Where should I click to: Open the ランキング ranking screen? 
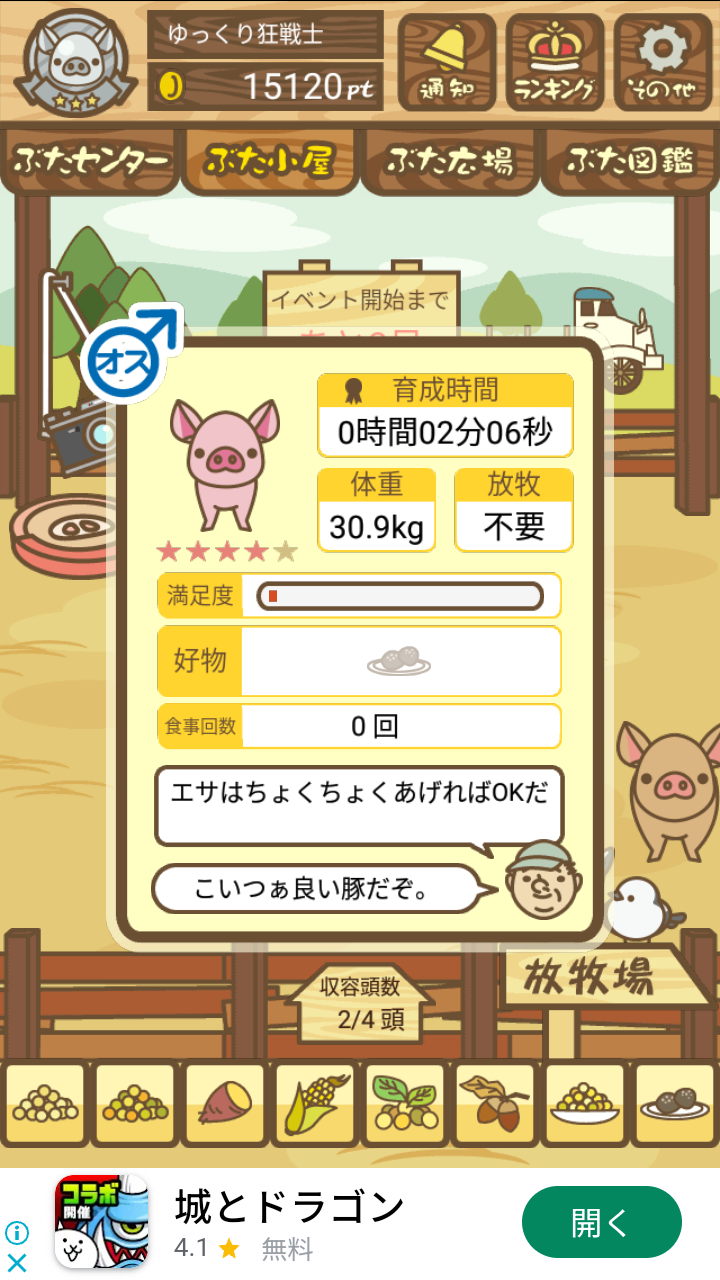coord(554,61)
